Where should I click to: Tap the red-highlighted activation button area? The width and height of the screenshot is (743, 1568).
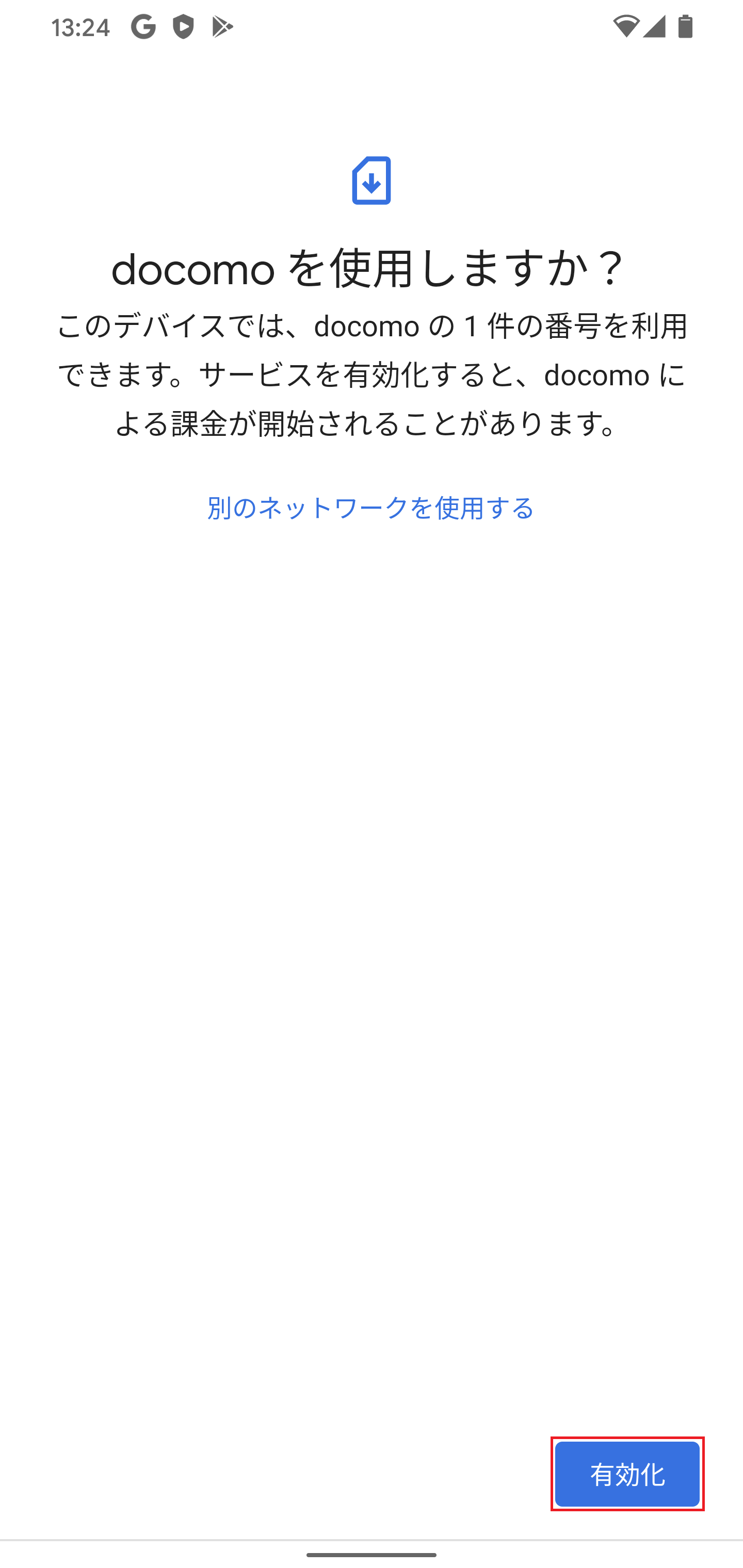627,1474
